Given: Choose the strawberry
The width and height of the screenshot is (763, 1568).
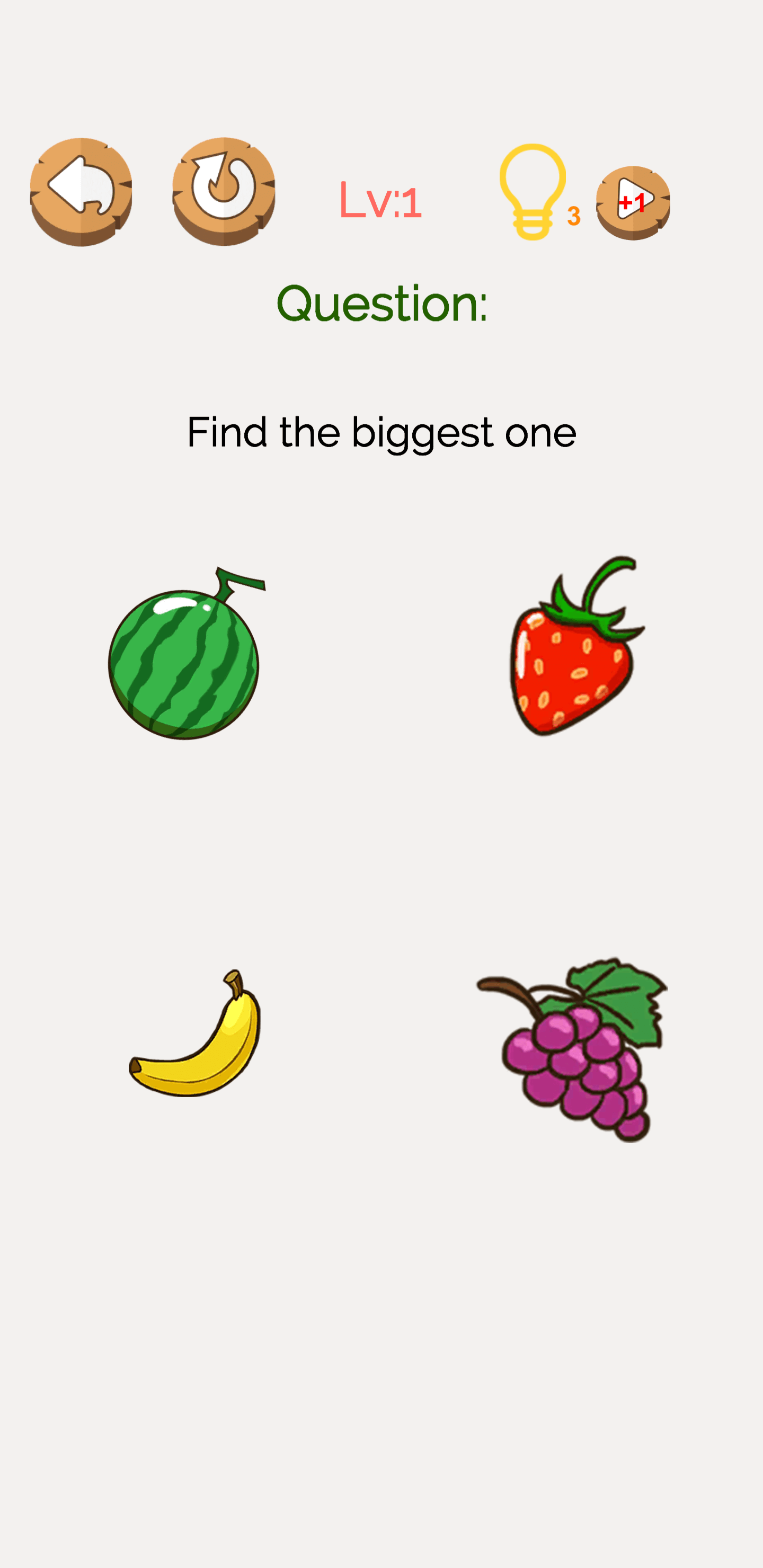Looking at the screenshot, I should [x=576, y=646].
